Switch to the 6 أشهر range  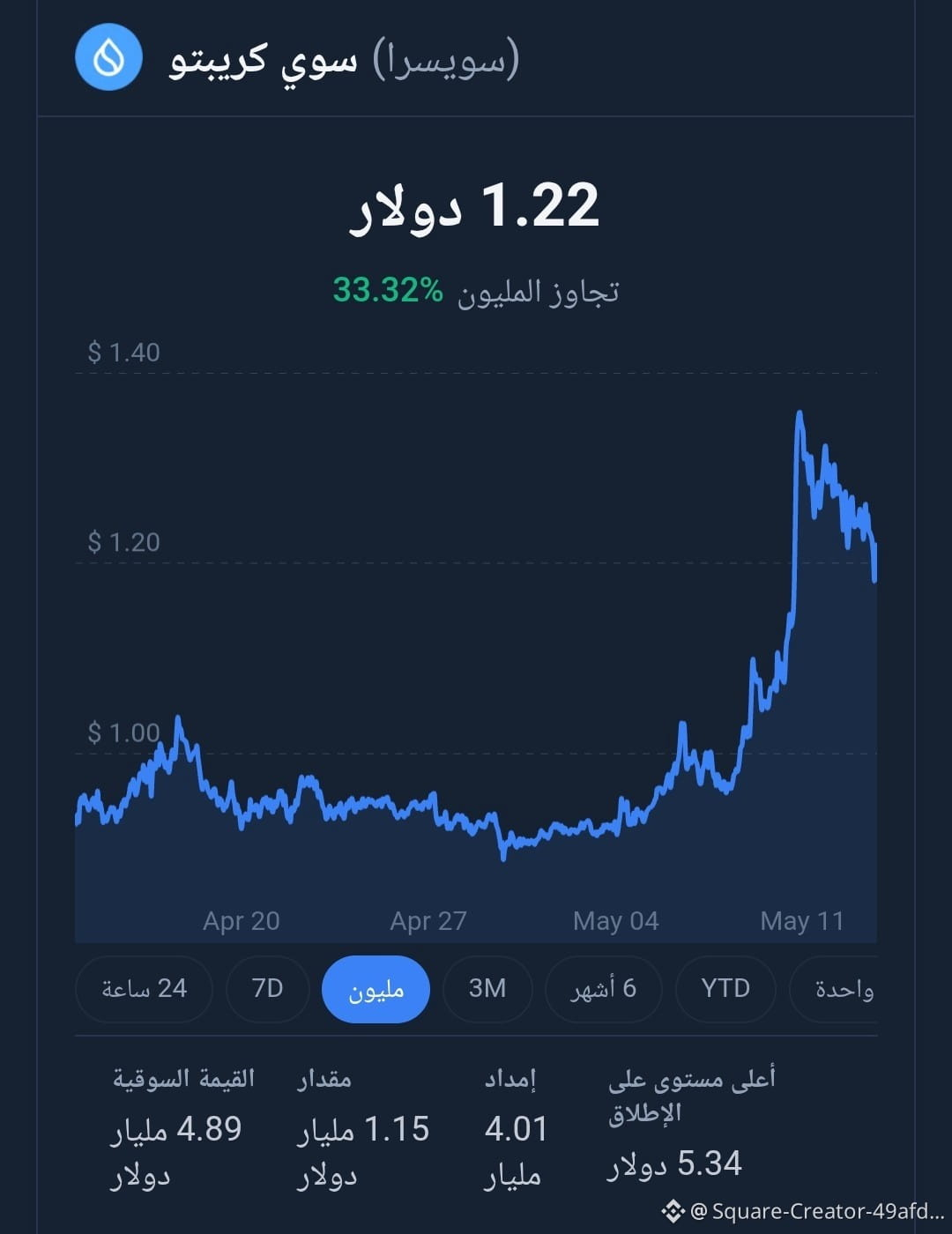coord(604,989)
